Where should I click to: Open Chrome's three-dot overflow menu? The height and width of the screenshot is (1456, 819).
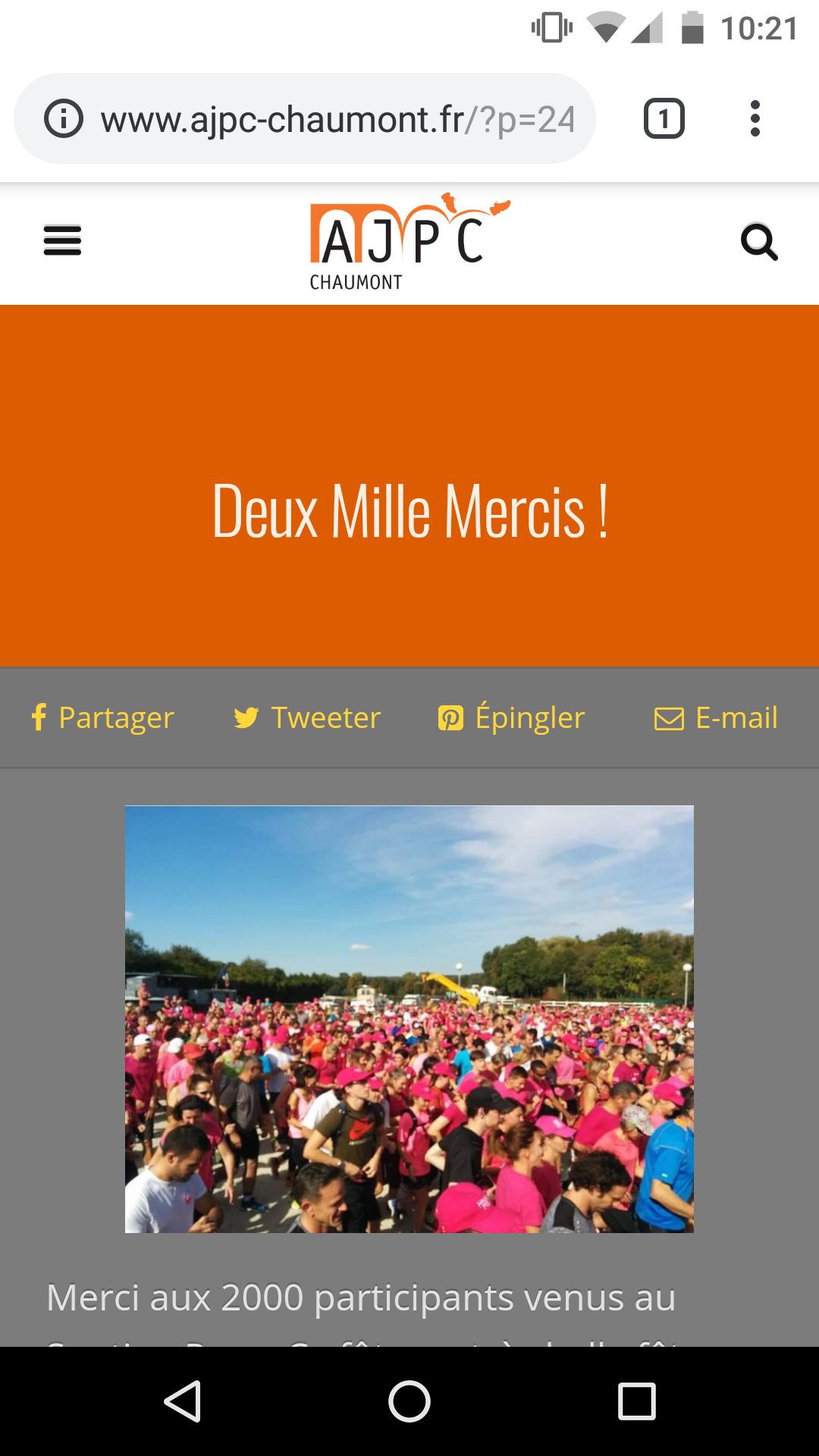[x=755, y=118]
